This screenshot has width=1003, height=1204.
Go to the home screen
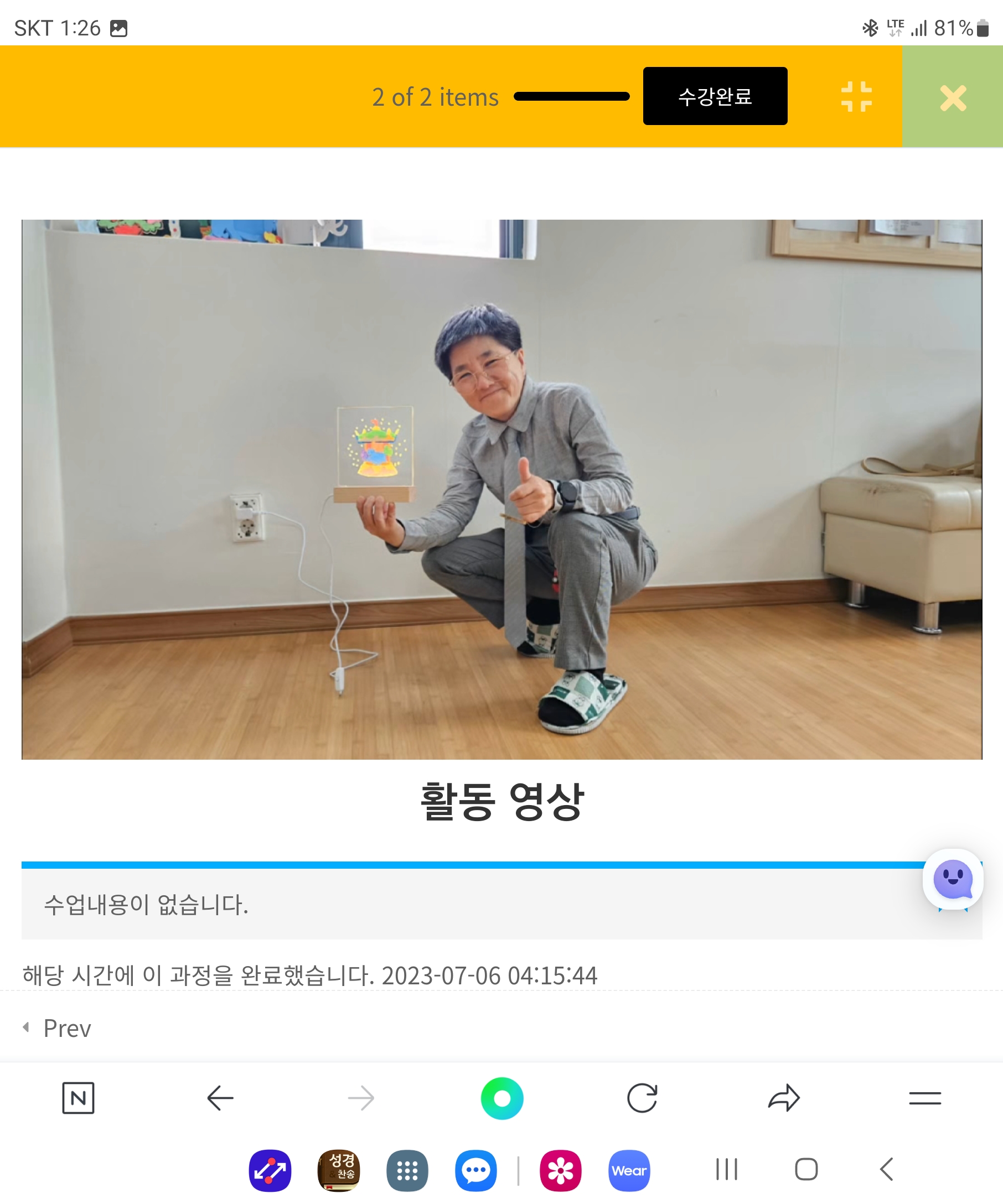pyautogui.click(x=806, y=1169)
